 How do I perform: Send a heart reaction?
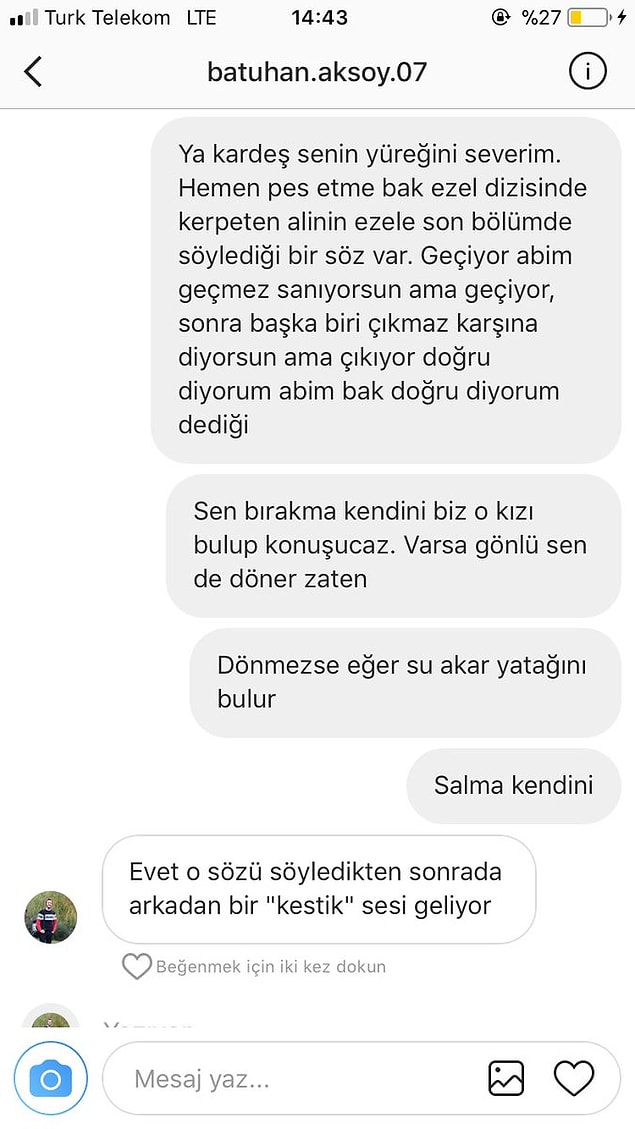(x=574, y=1078)
